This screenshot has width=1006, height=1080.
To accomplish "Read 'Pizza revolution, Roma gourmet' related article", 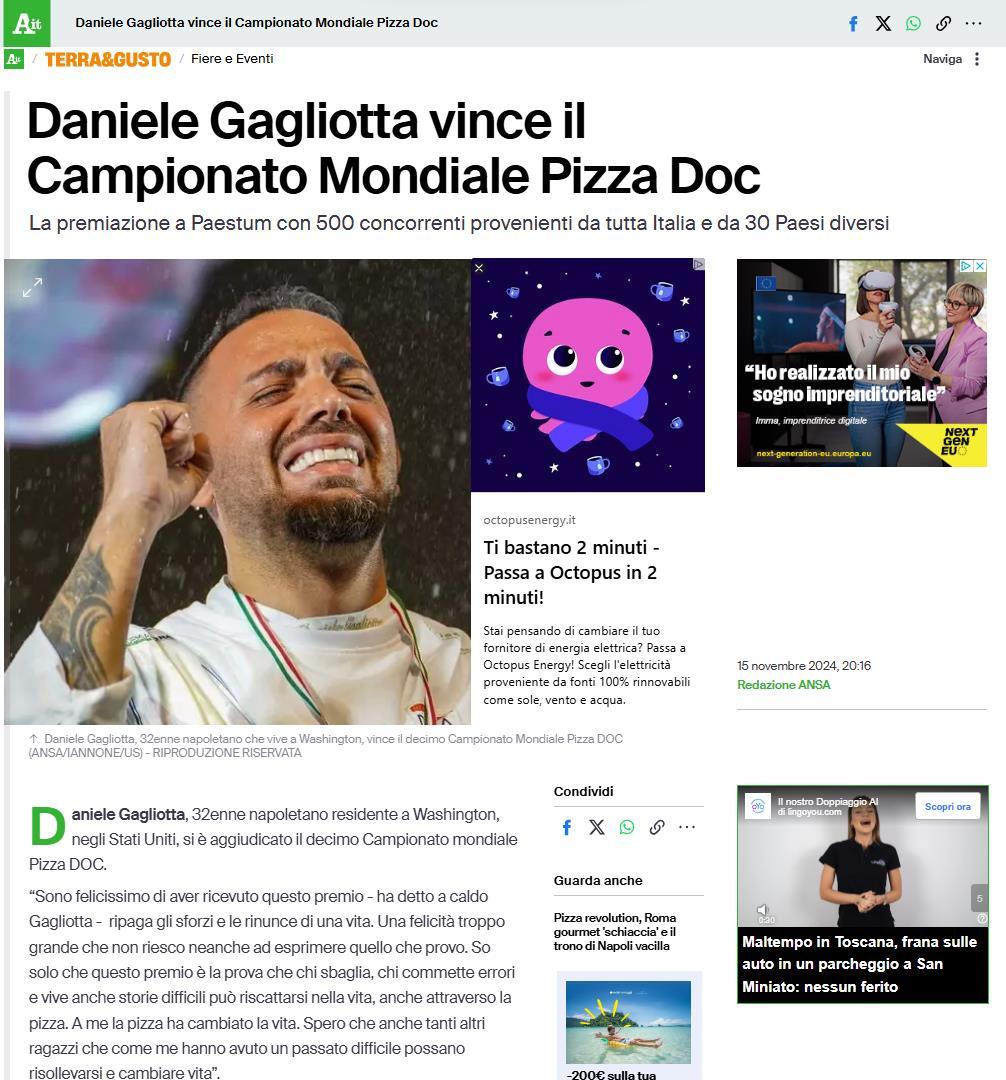I will [x=615, y=932].
